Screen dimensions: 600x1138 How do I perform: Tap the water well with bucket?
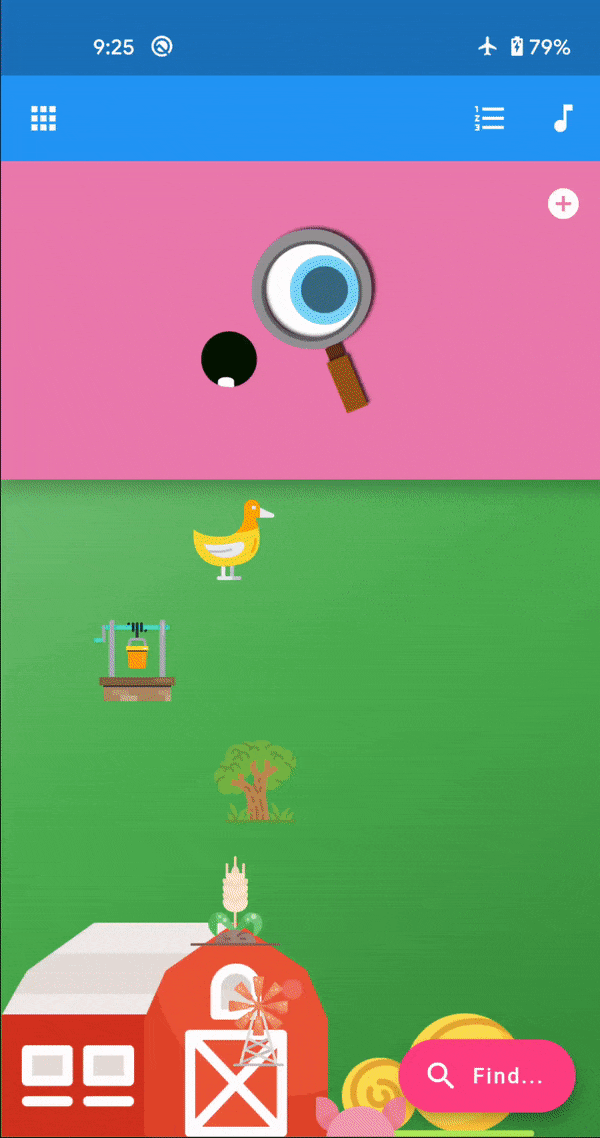tap(137, 660)
